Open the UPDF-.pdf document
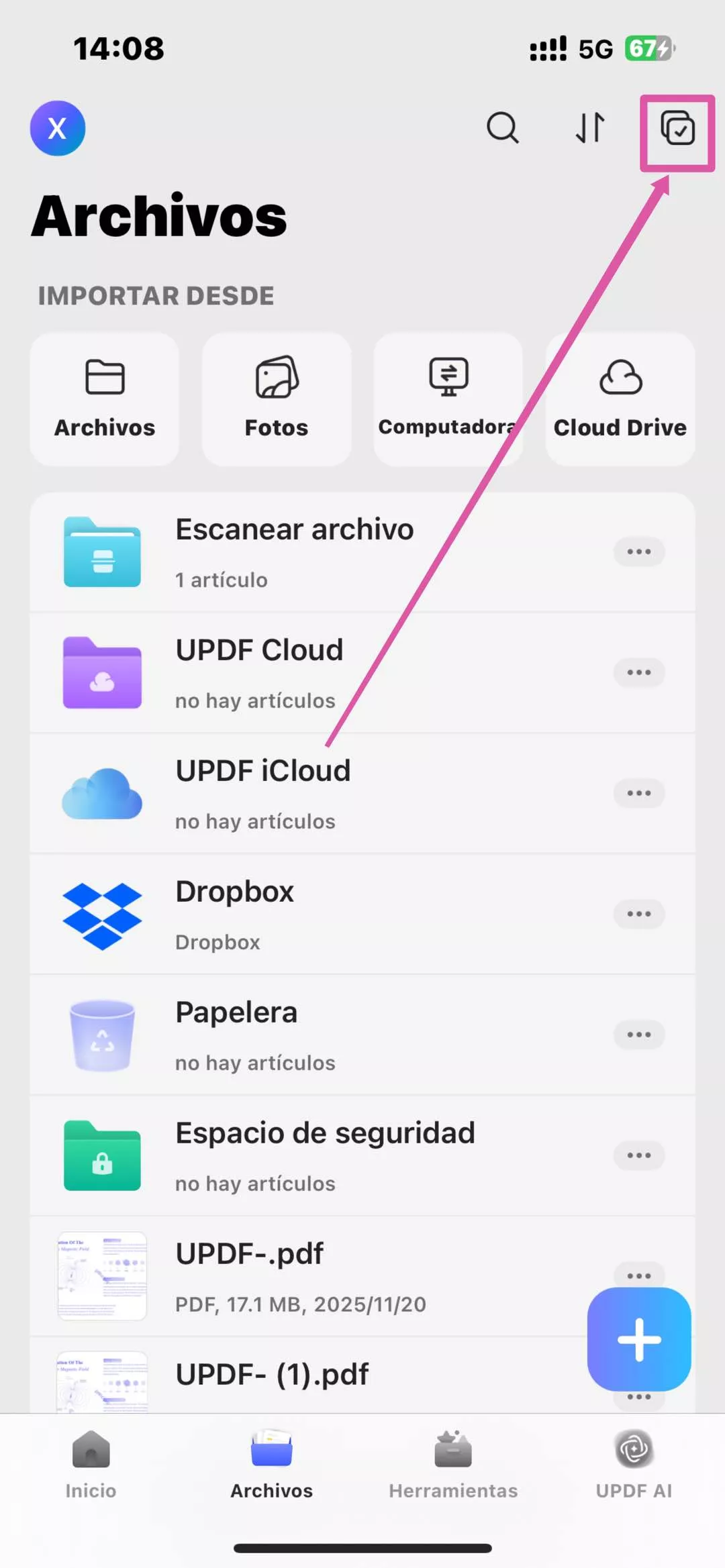Screen dimensions: 725x1568 [x=250, y=1276]
